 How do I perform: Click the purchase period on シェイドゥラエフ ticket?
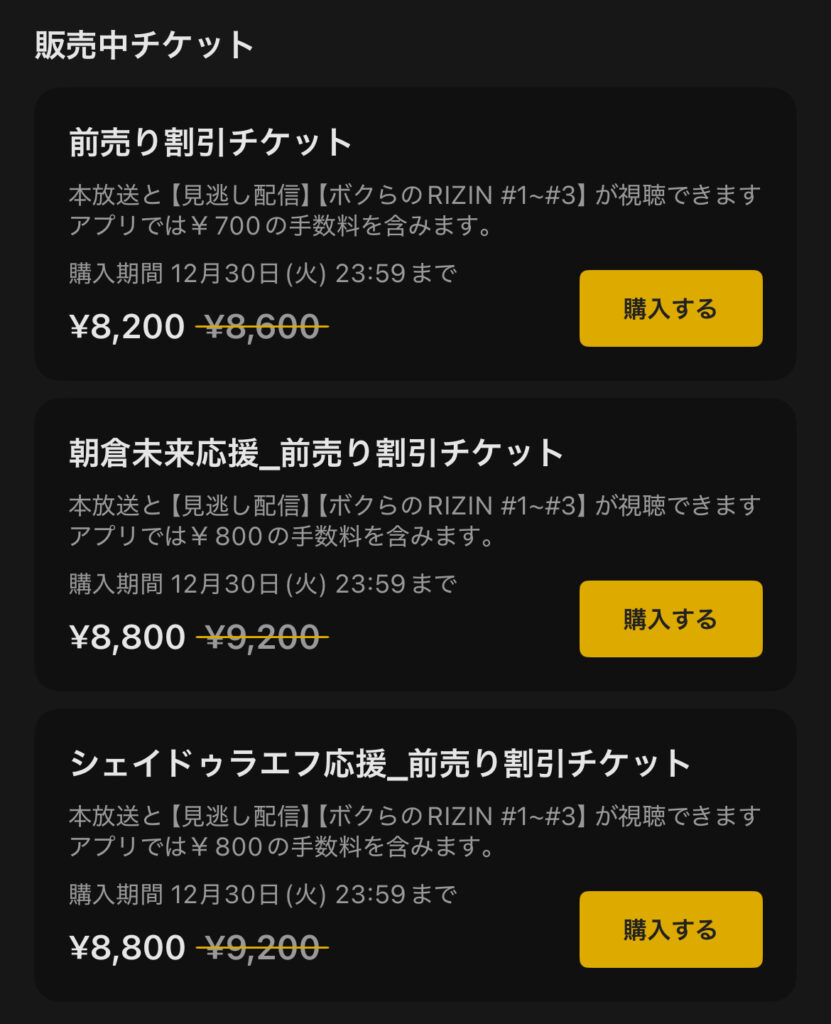pyautogui.click(x=262, y=893)
